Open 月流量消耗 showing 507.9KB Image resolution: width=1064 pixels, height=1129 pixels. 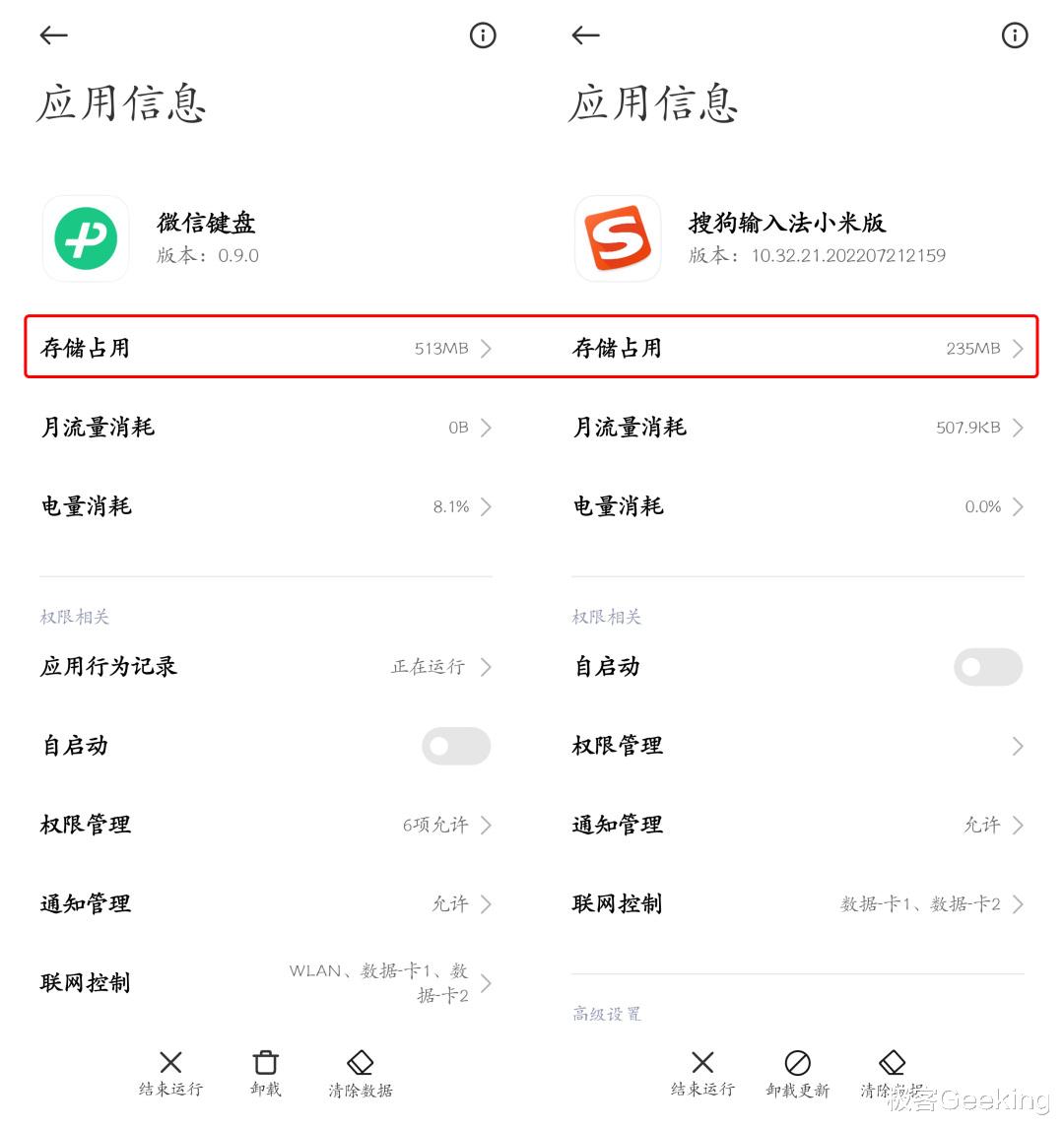(x=798, y=427)
